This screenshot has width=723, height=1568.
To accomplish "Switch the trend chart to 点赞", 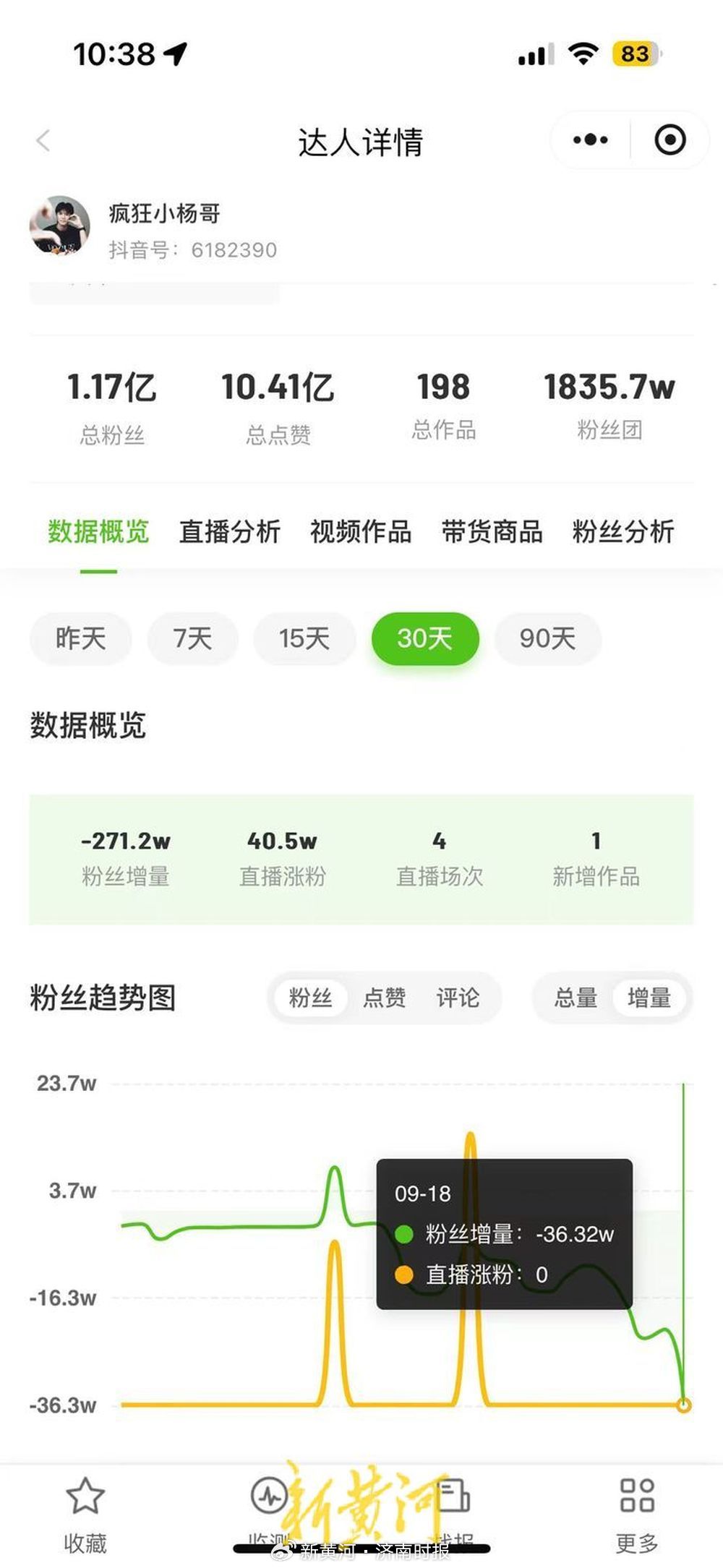I will (x=384, y=998).
